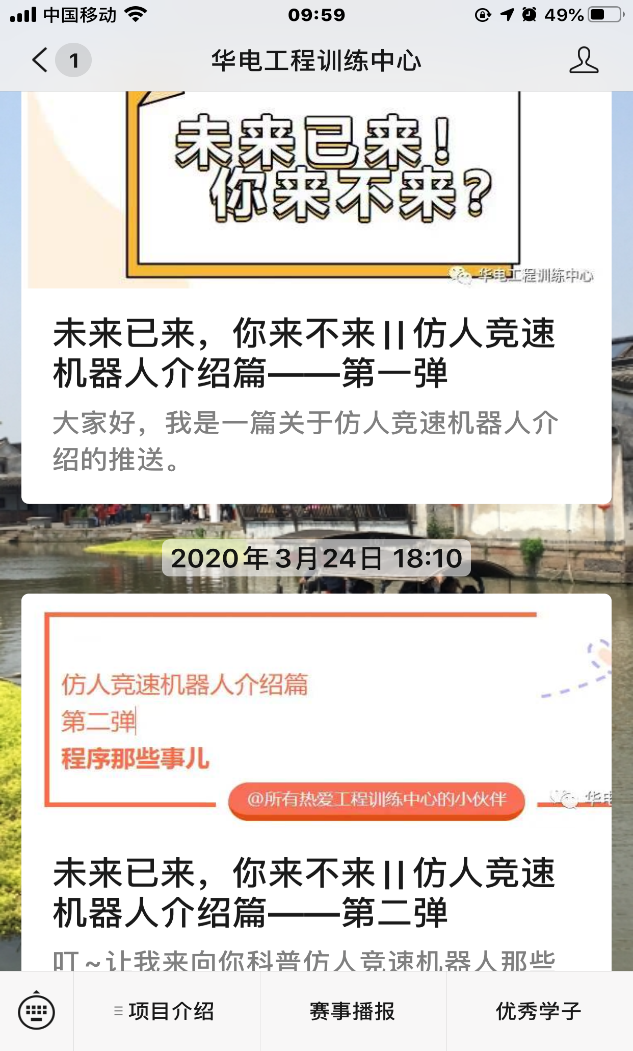Select the 优秀学子 menu
Image resolution: width=633 pixels, height=1051 pixels.
pyautogui.click(x=539, y=1011)
